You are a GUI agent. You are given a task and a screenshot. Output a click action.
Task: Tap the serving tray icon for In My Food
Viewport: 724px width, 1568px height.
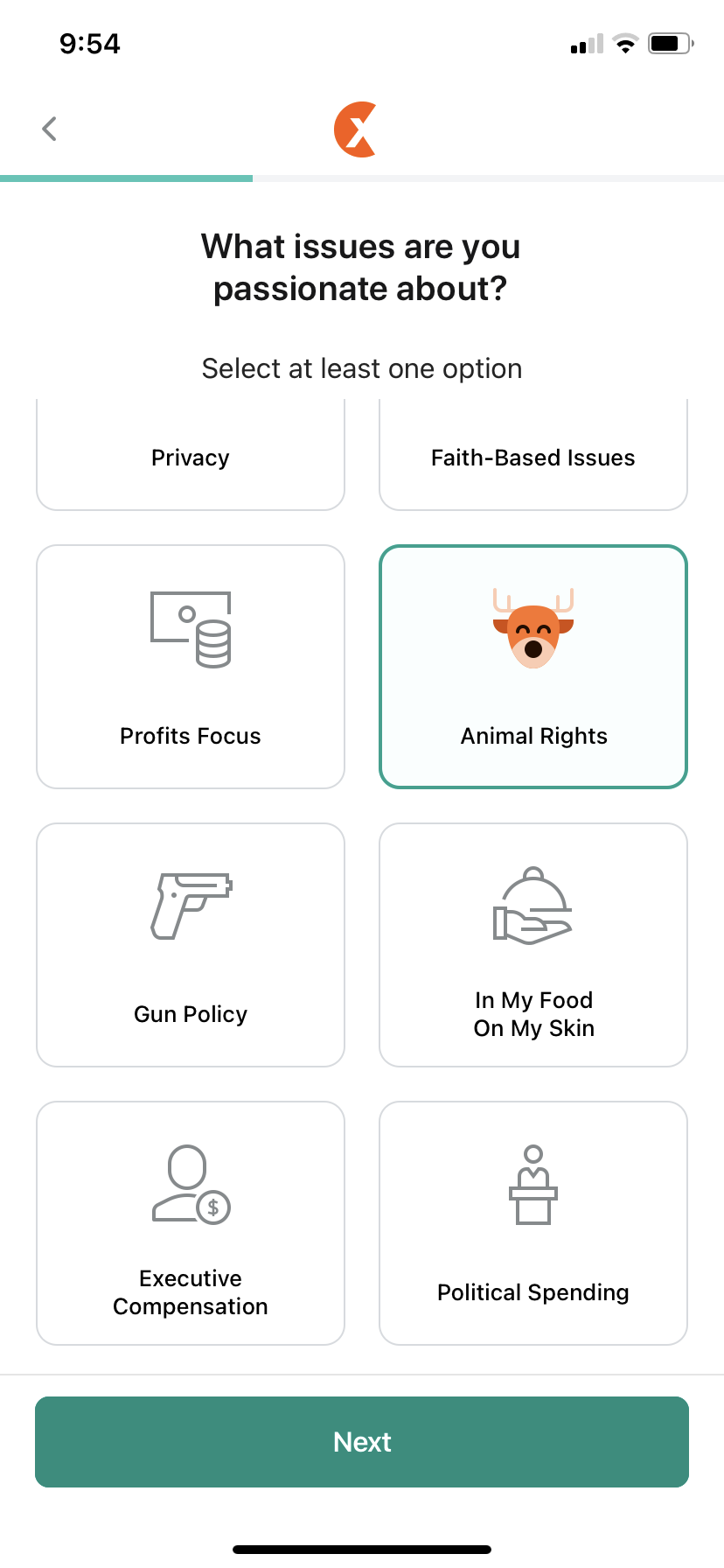533,906
